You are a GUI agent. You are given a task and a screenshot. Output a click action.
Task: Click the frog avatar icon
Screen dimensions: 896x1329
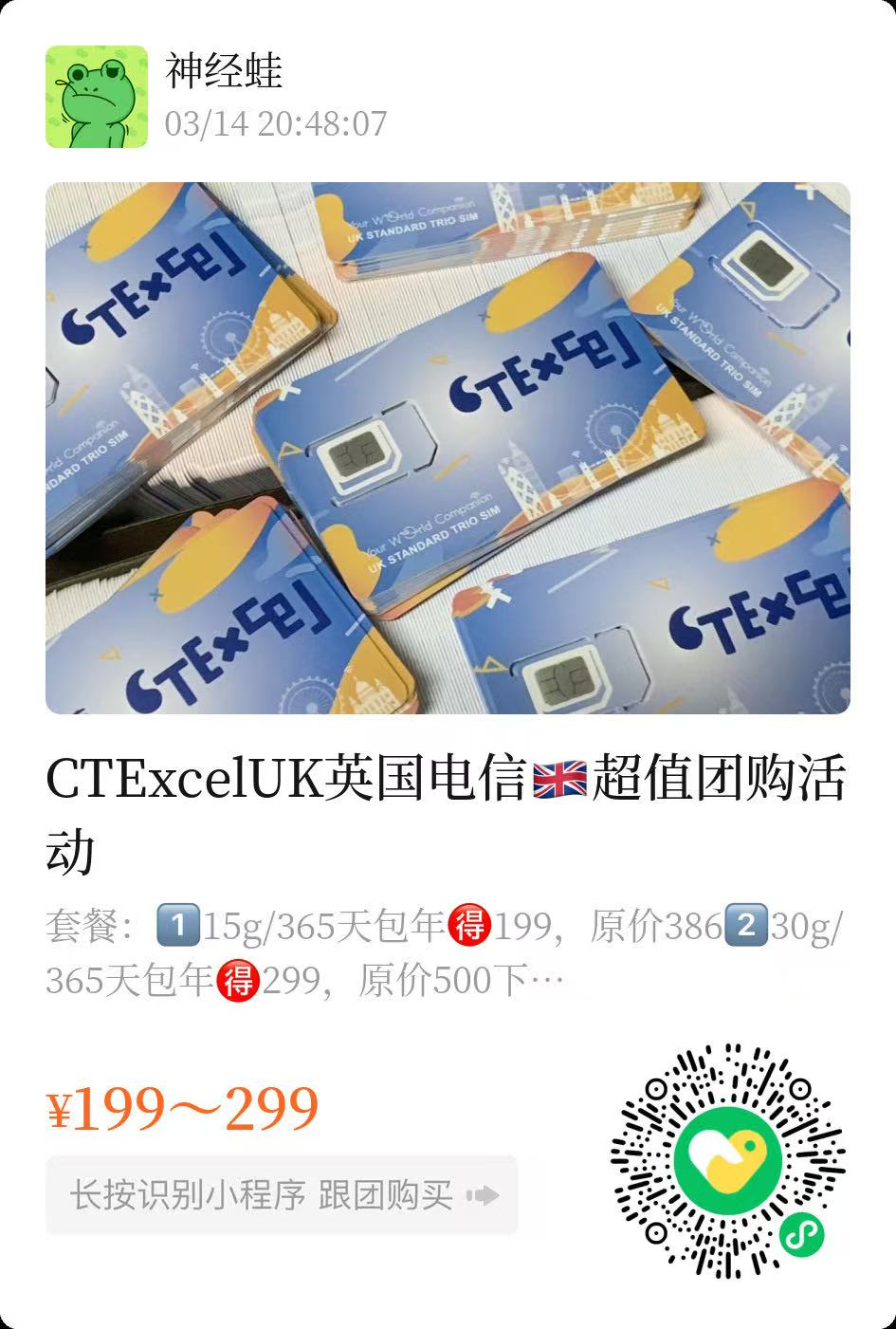95,92
